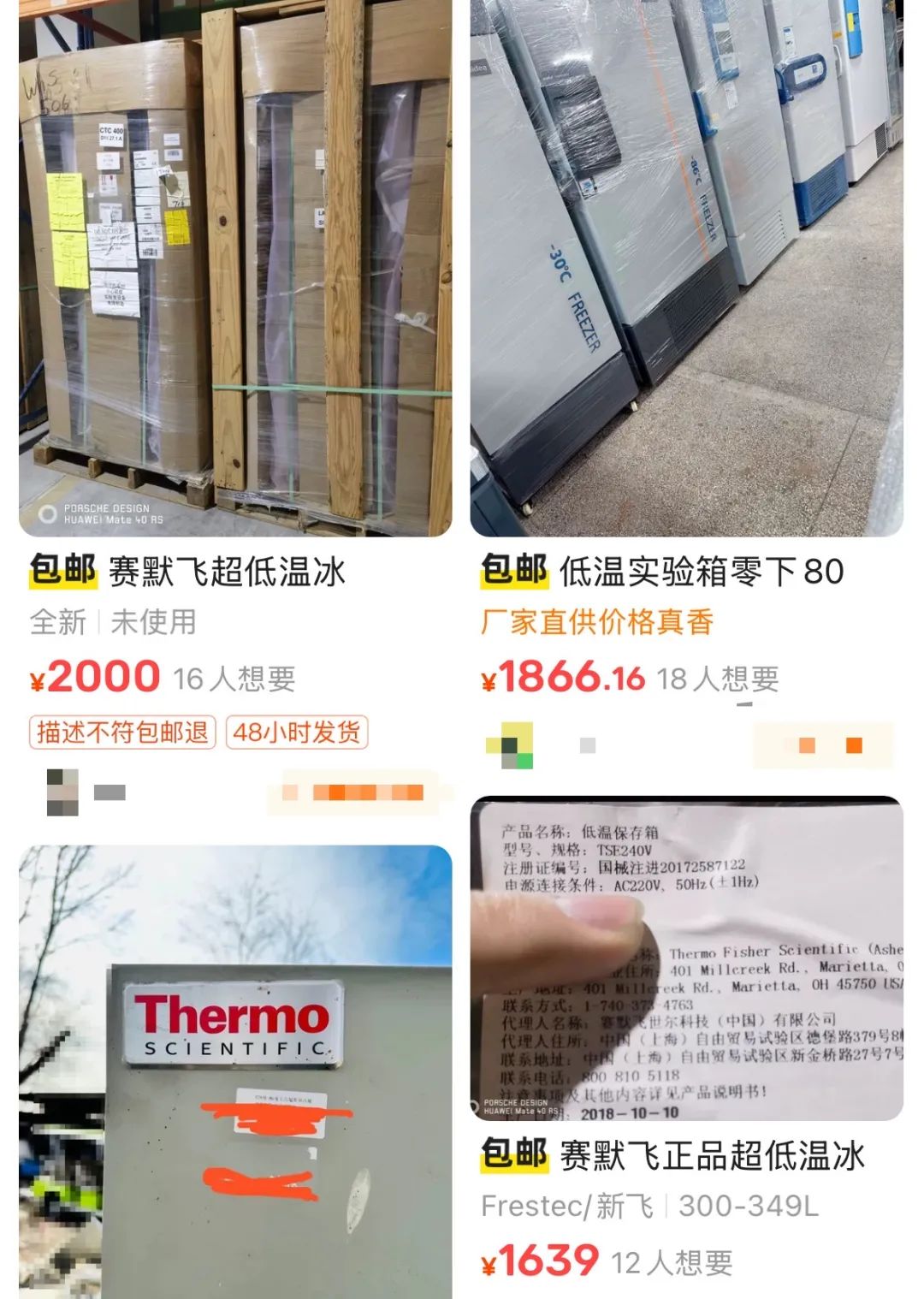Viewport: 924px width, 1299px height.
Task: Tap the 描述不符包邮退 tag
Action: pos(122,733)
